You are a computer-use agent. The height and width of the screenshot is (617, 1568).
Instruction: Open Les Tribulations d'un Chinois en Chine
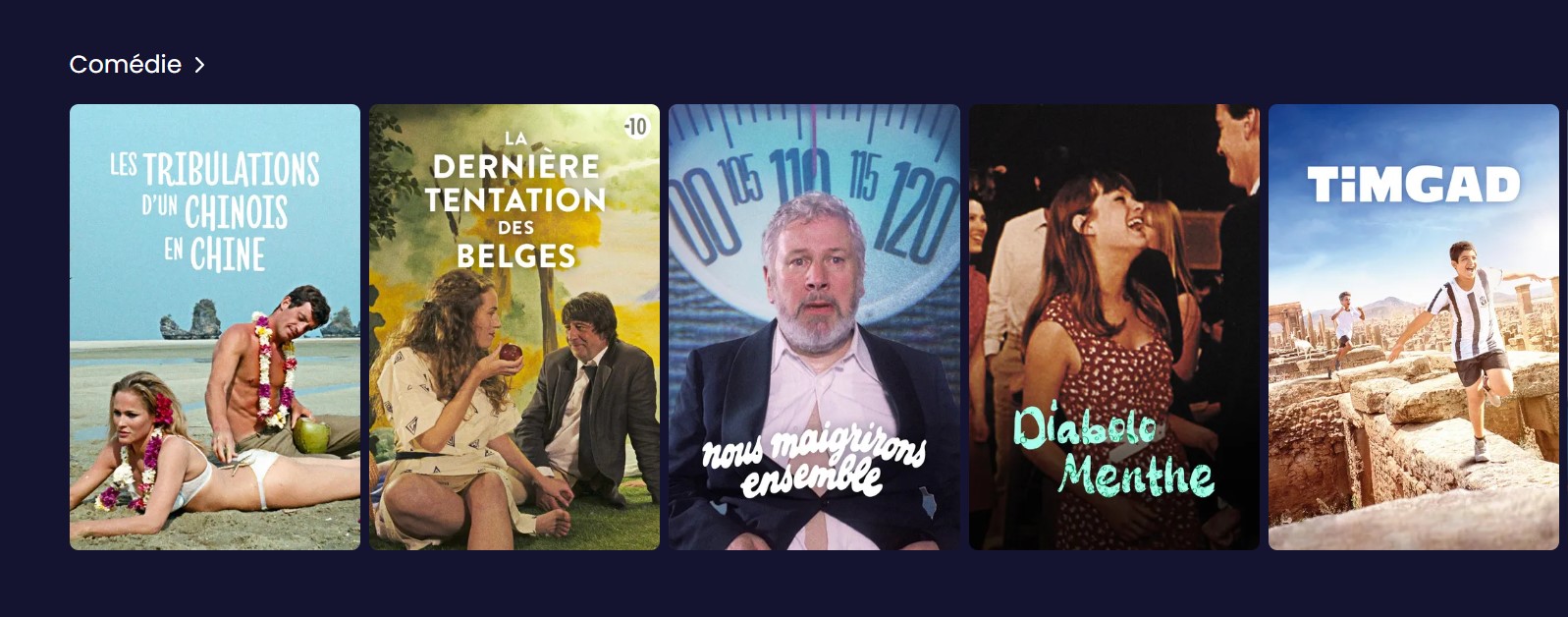click(x=215, y=327)
